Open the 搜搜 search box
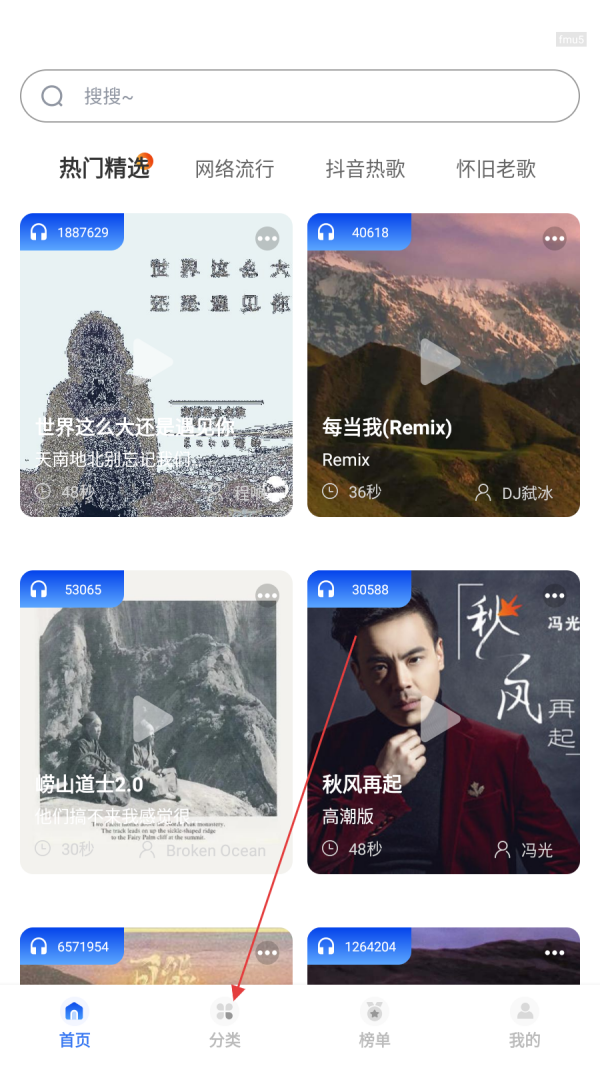This screenshot has height=1066, width=600. tap(300, 96)
